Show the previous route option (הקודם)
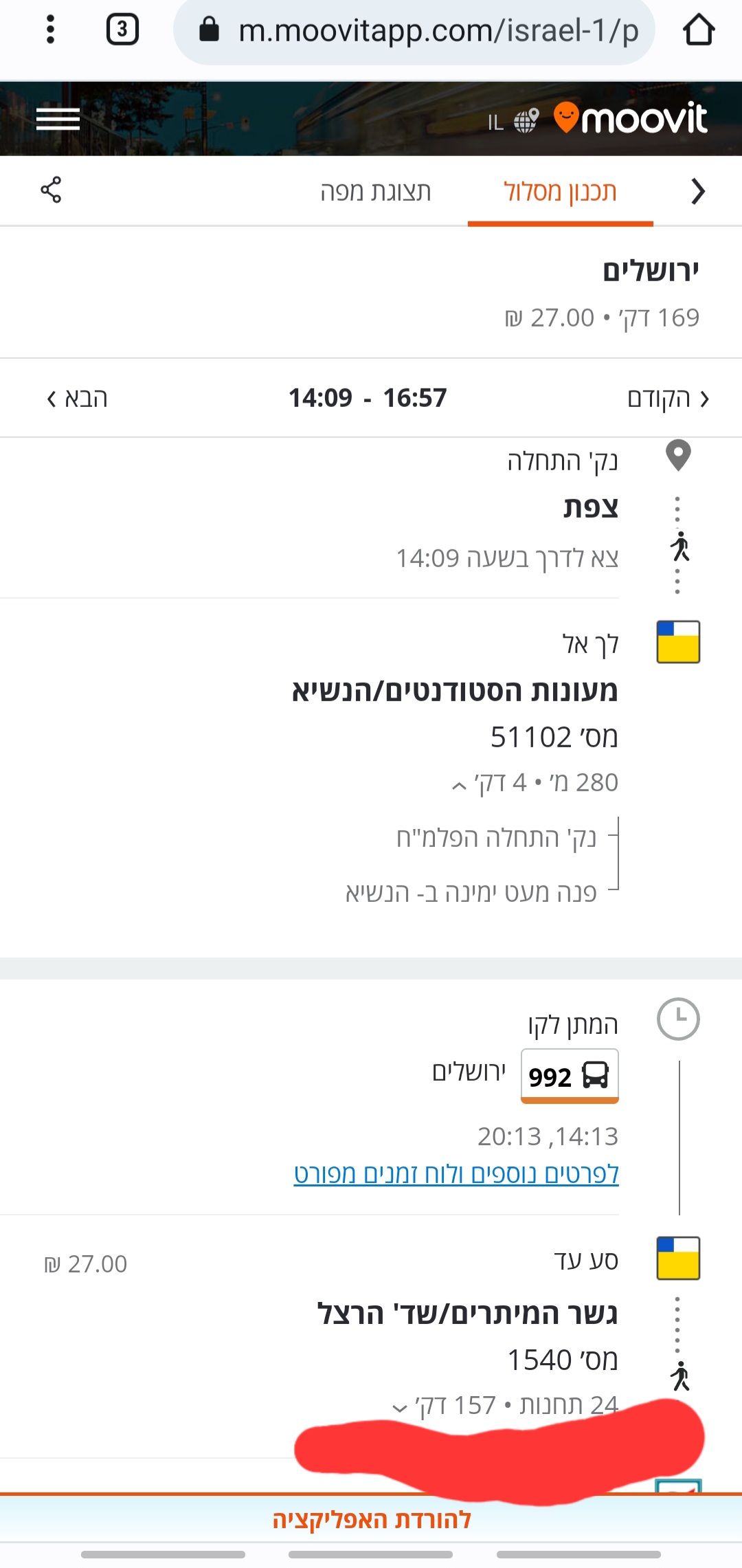This screenshot has height=1568, width=742. (667, 399)
